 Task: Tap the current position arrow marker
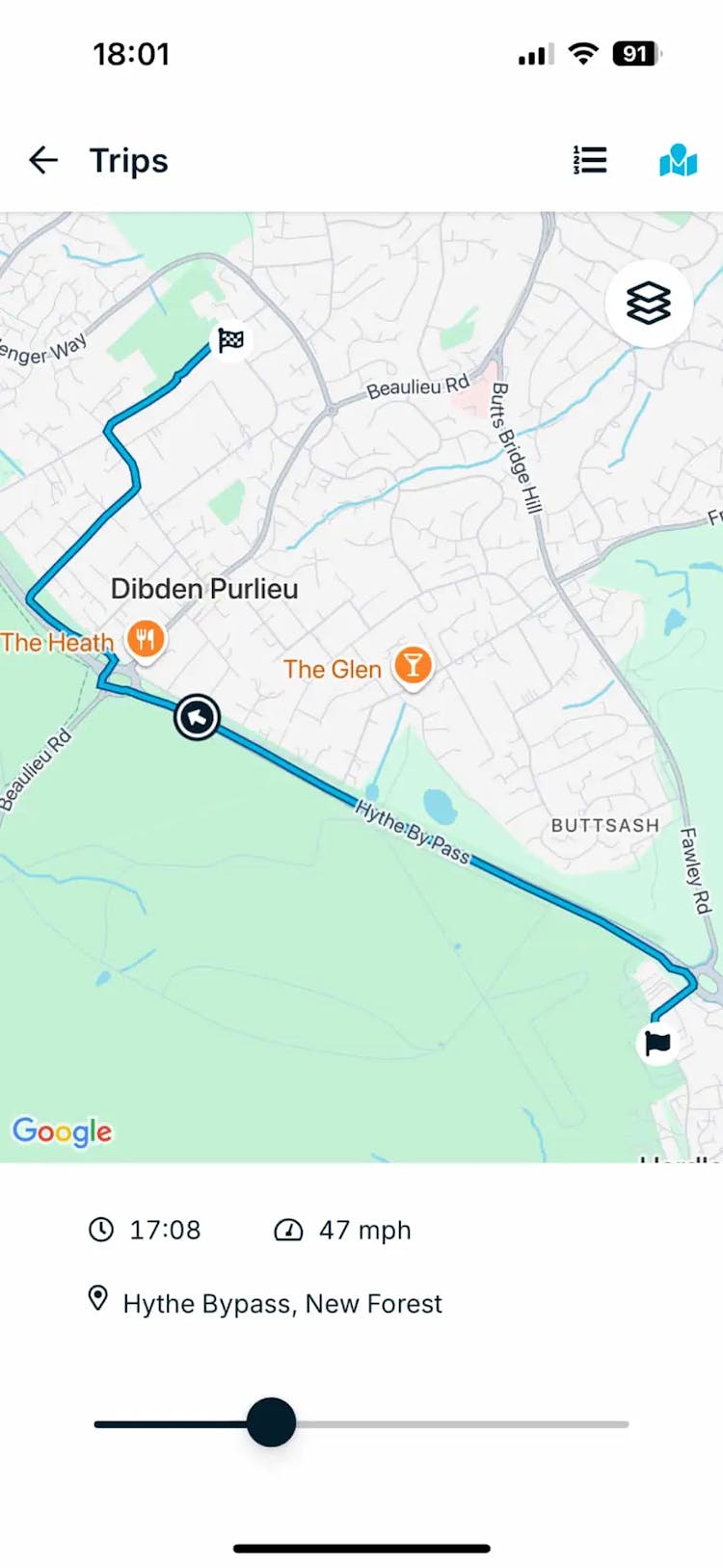(x=198, y=718)
